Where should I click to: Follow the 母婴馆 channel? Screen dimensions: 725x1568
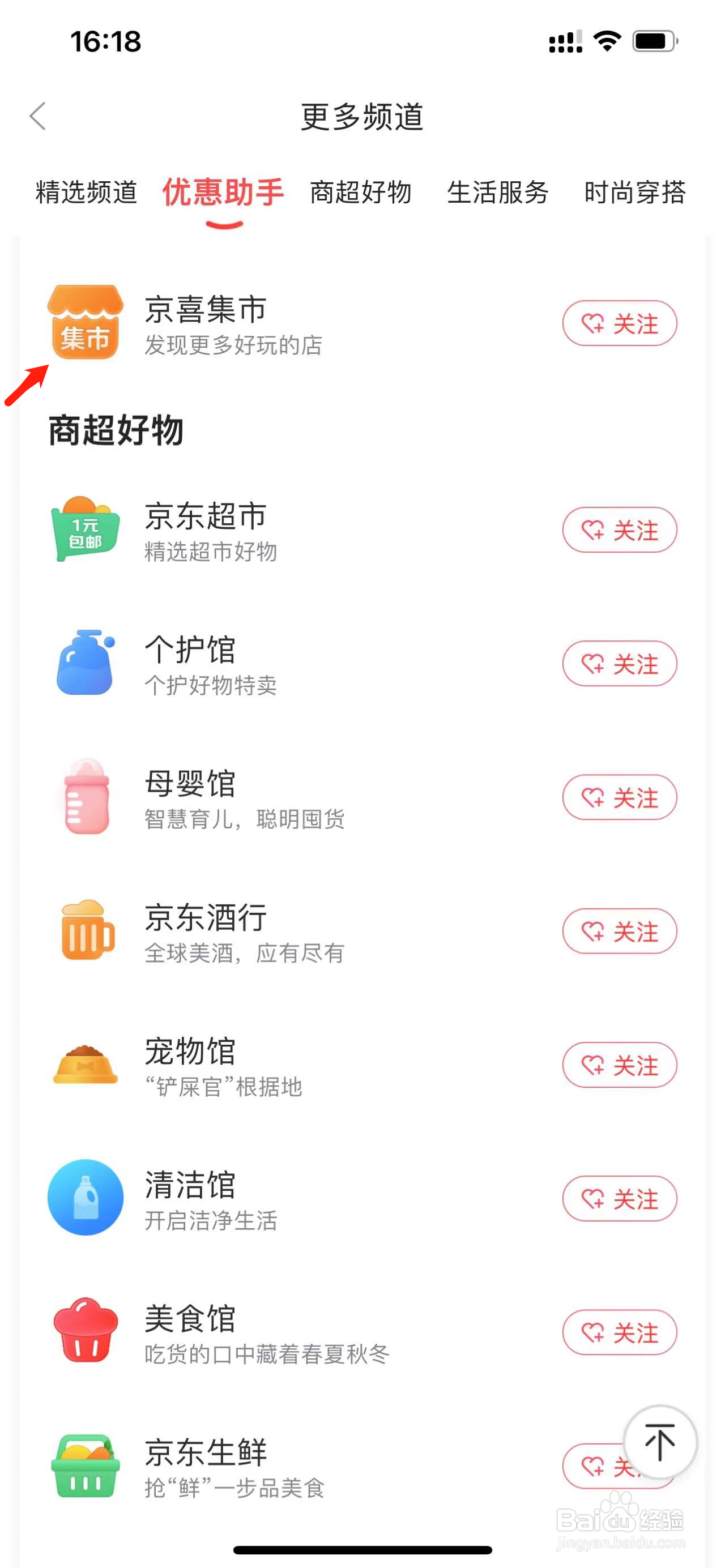[x=619, y=797]
